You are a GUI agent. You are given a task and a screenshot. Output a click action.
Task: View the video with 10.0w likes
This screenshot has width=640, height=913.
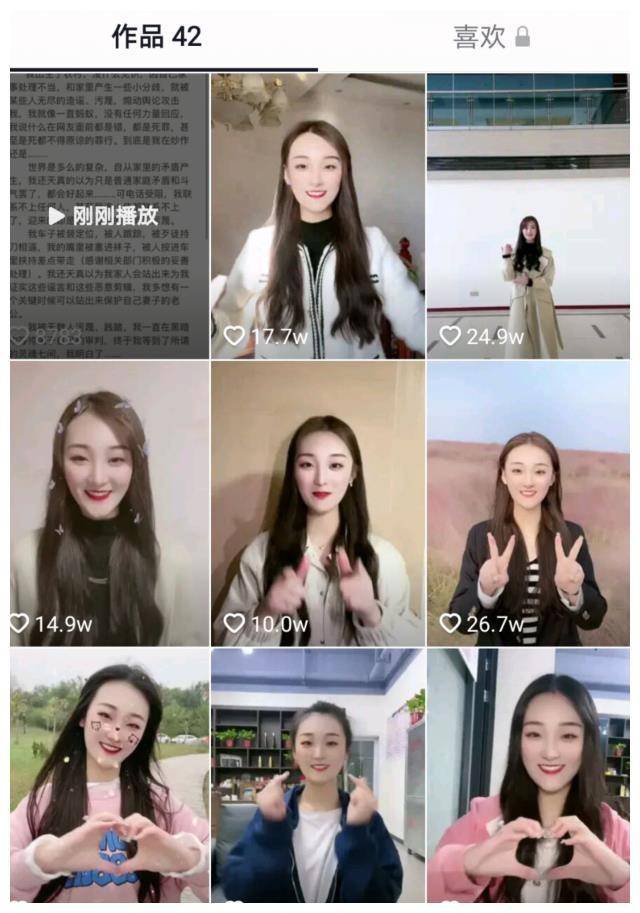(x=317, y=503)
